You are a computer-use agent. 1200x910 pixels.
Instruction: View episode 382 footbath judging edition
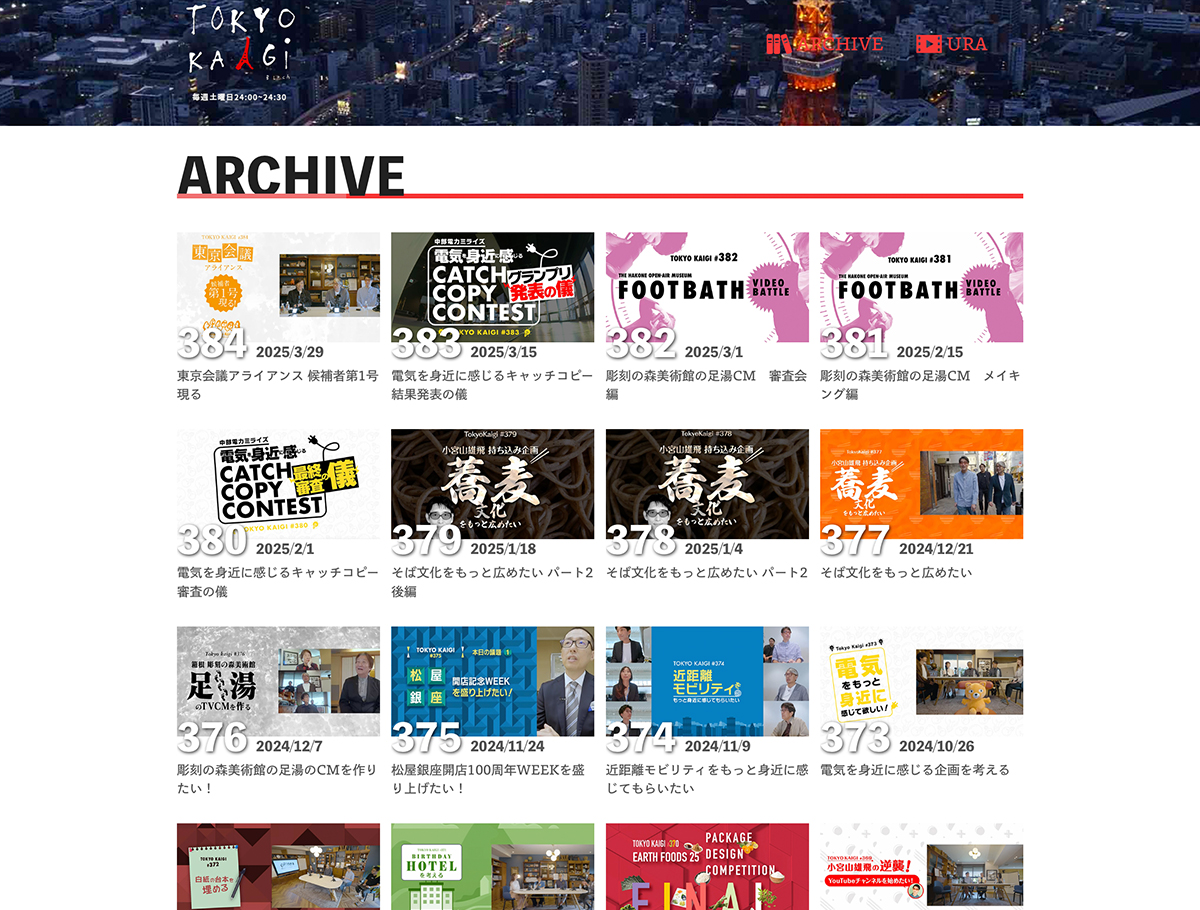(x=707, y=288)
